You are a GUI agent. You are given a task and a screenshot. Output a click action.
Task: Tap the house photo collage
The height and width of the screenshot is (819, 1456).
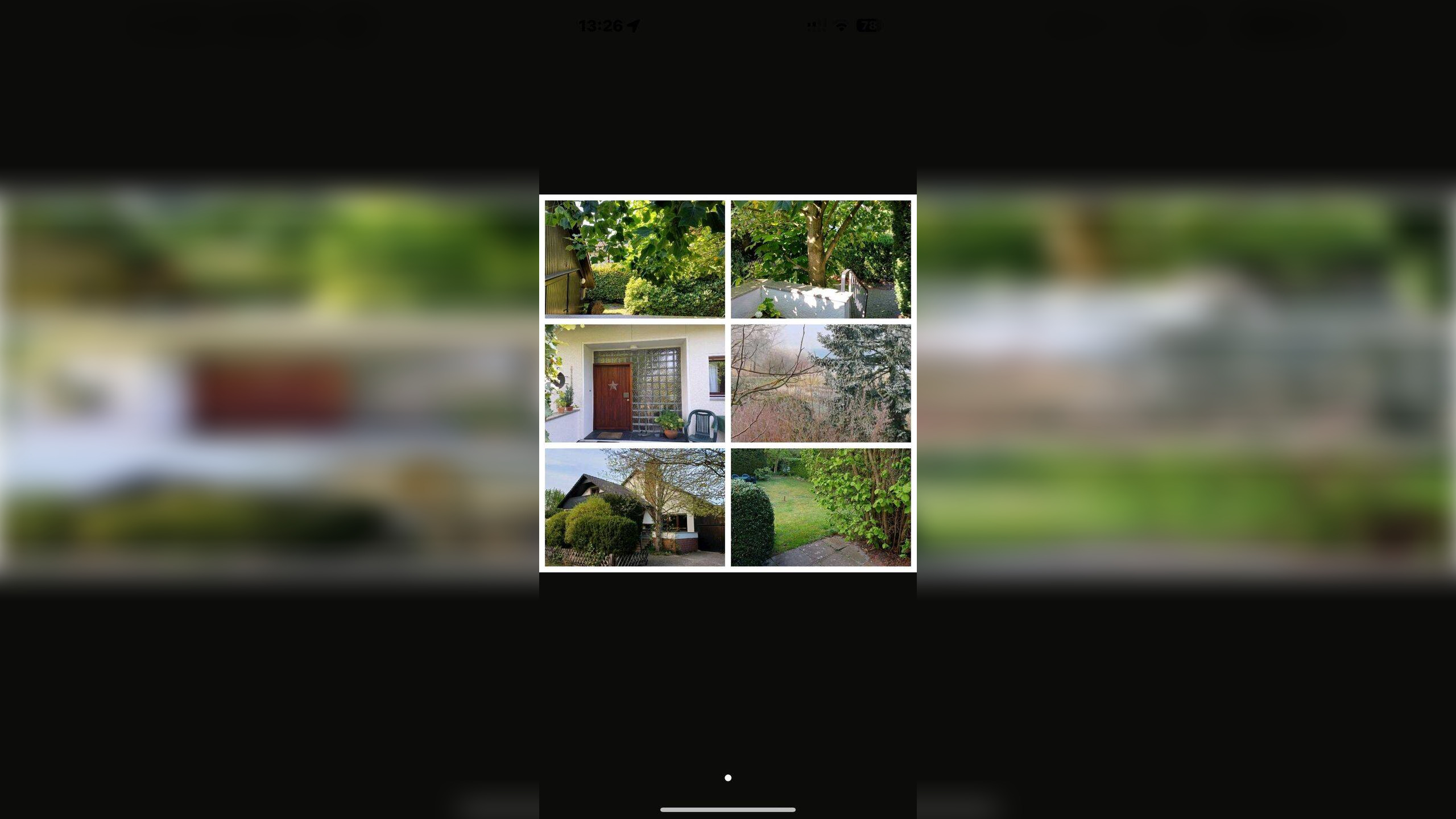(x=727, y=383)
